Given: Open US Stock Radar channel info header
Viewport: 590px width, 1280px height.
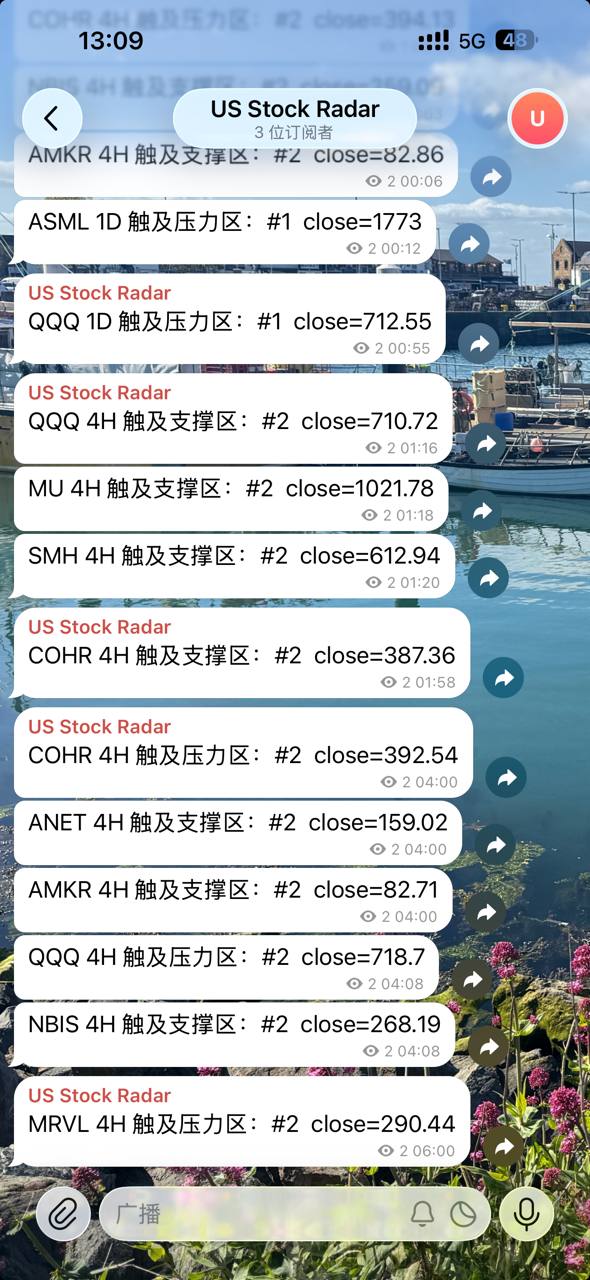Looking at the screenshot, I should [x=295, y=119].
